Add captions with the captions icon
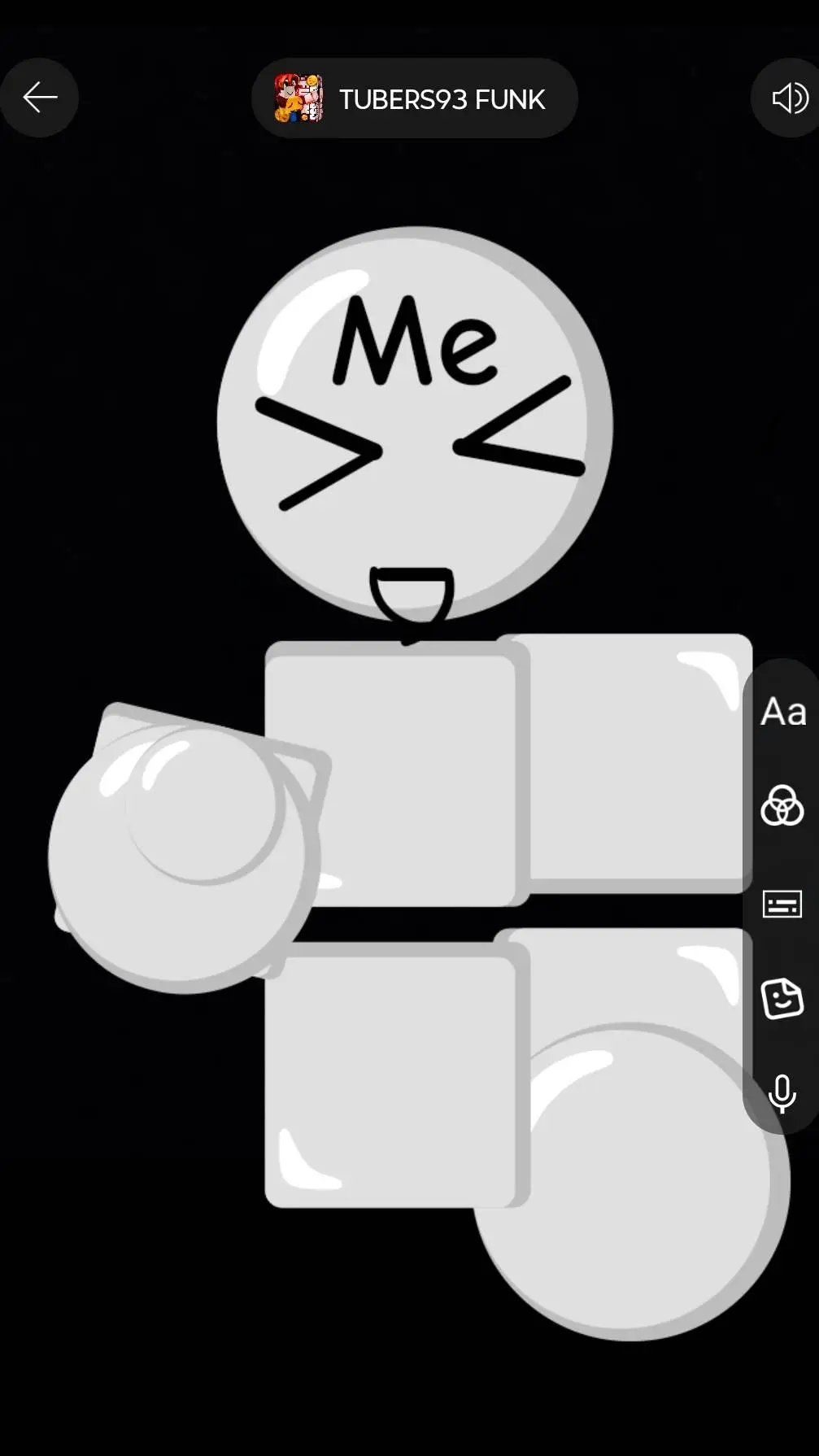The image size is (819, 1456). click(x=782, y=905)
